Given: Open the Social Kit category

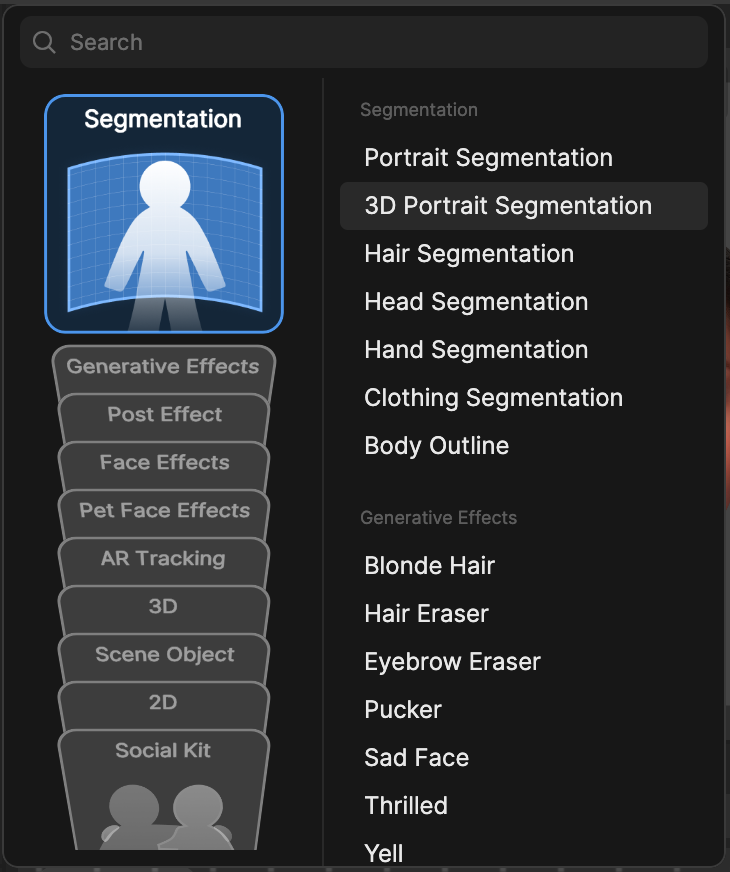Looking at the screenshot, I should pyautogui.click(x=163, y=751).
